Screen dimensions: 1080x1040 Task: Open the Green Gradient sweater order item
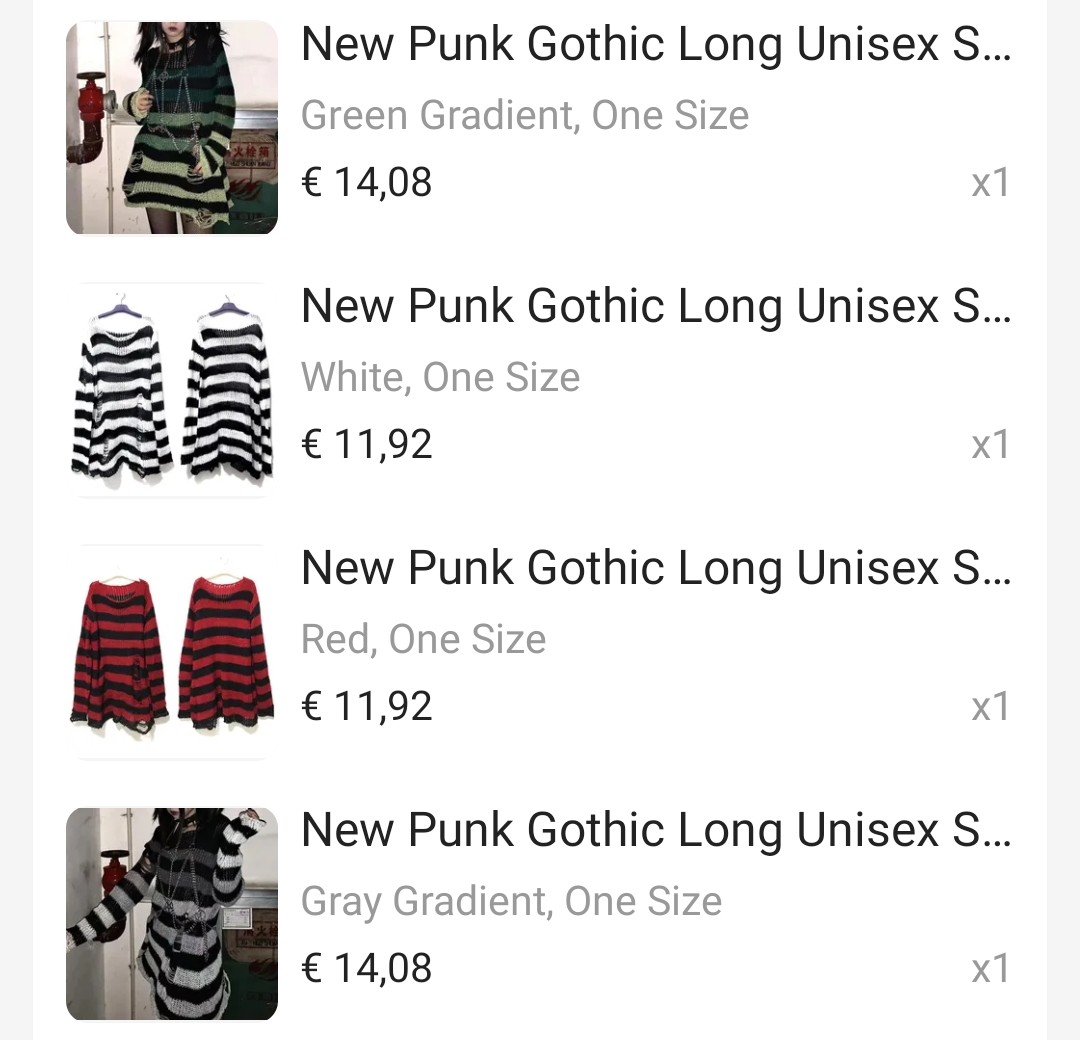(x=655, y=46)
